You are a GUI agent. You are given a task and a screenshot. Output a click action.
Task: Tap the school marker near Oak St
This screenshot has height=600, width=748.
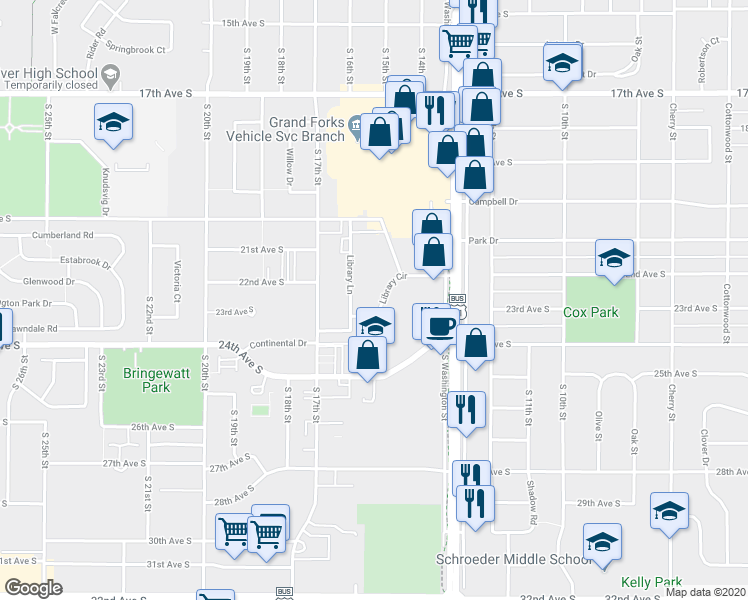(563, 62)
